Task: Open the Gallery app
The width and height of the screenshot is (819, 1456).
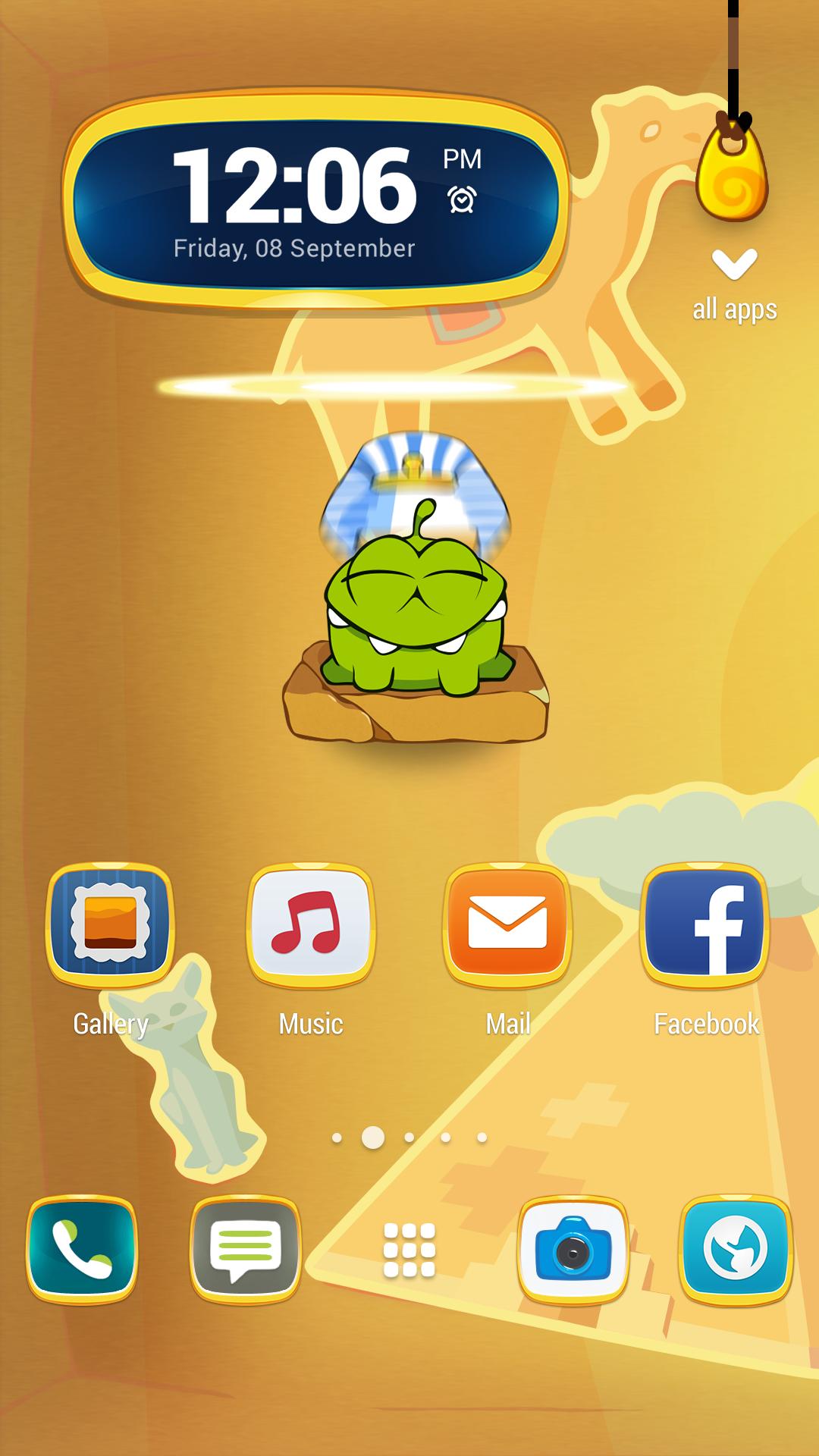Action: click(x=111, y=925)
